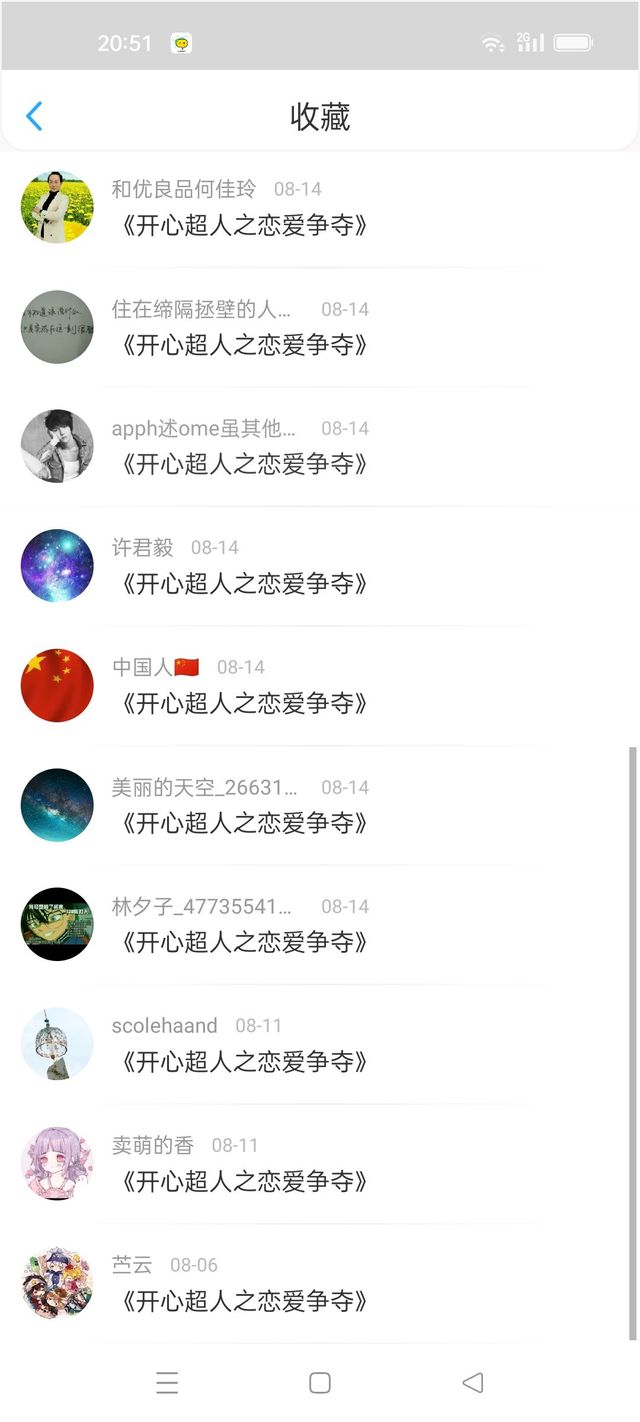The height and width of the screenshot is (1422, 640).
Task: Open the favorite from apph述ome虽其他
Action: (x=244, y=465)
